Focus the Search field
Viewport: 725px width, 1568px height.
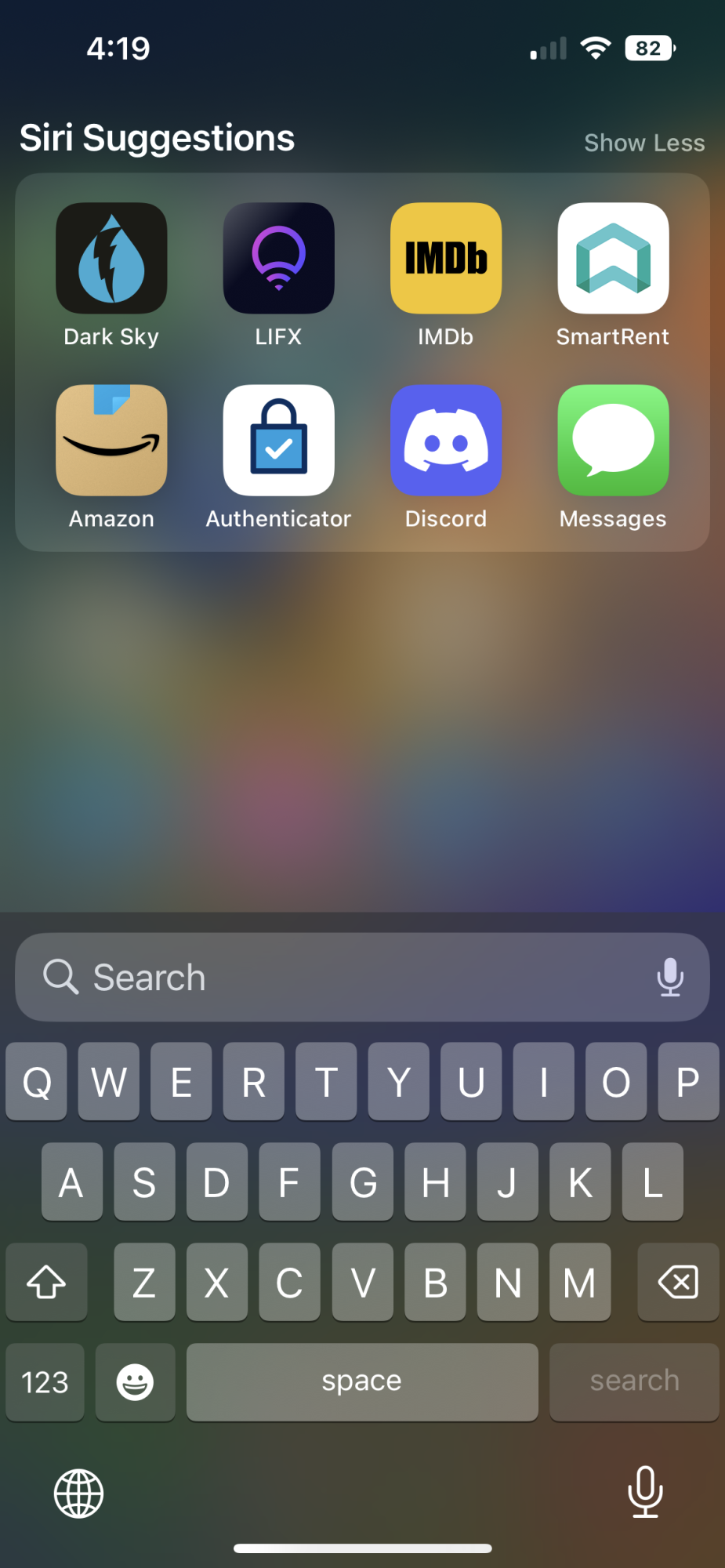click(345, 978)
